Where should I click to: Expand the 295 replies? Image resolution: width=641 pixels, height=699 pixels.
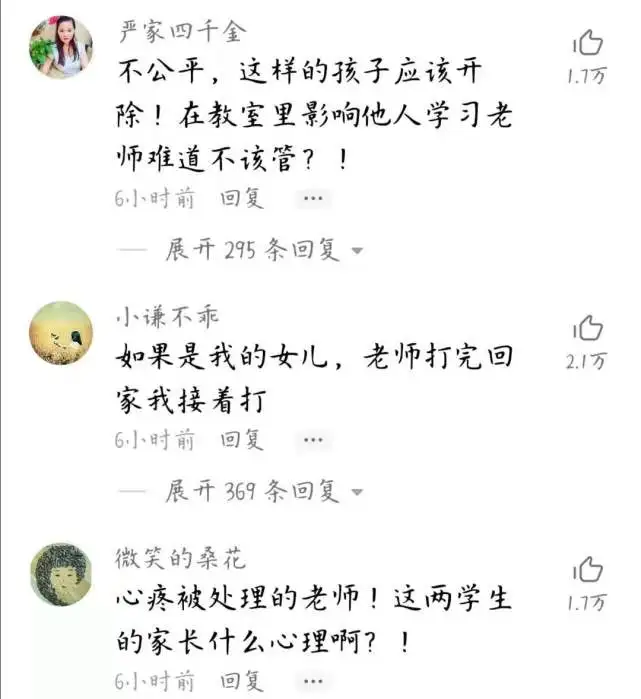(x=264, y=250)
